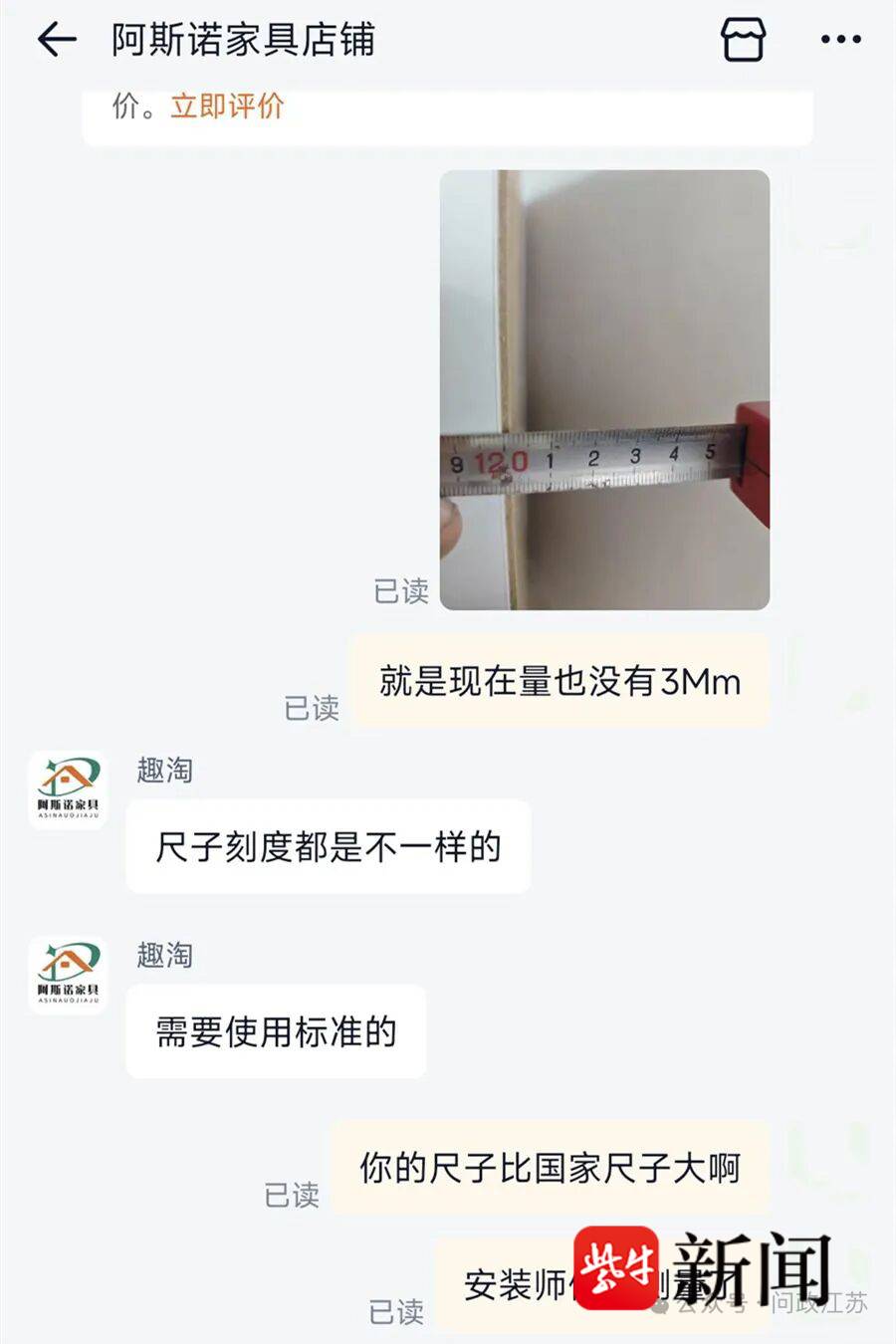Viewport: 896px width, 1344px height.
Task: Open the three-dot overflow menu
Action: click(840, 40)
